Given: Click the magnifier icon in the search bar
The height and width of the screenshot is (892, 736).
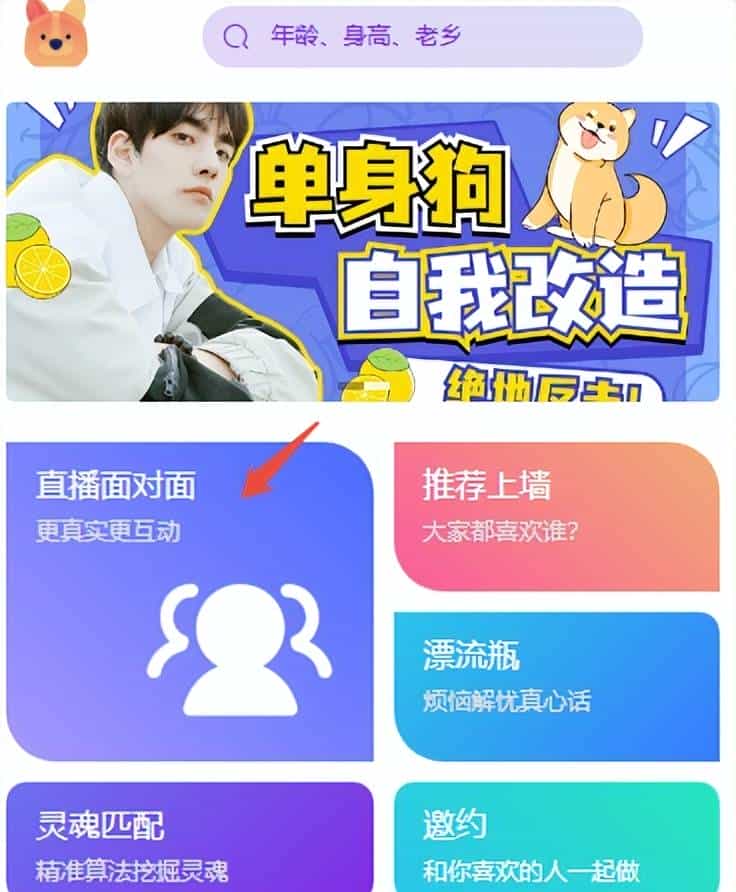Looking at the screenshot, I should [234, 38].
